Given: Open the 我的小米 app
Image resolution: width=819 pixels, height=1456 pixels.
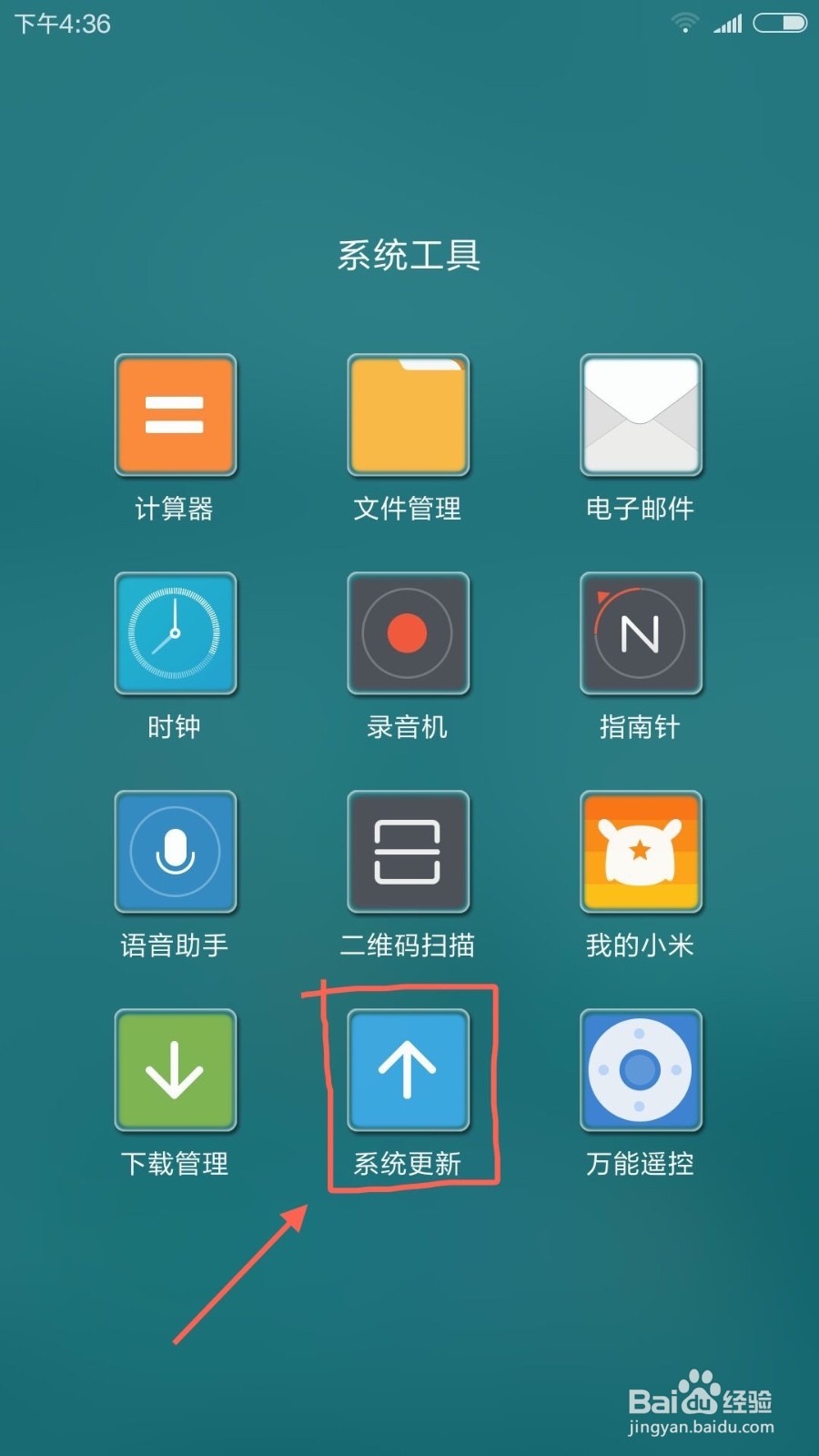Looking at the screenshot, I should 641,852.
